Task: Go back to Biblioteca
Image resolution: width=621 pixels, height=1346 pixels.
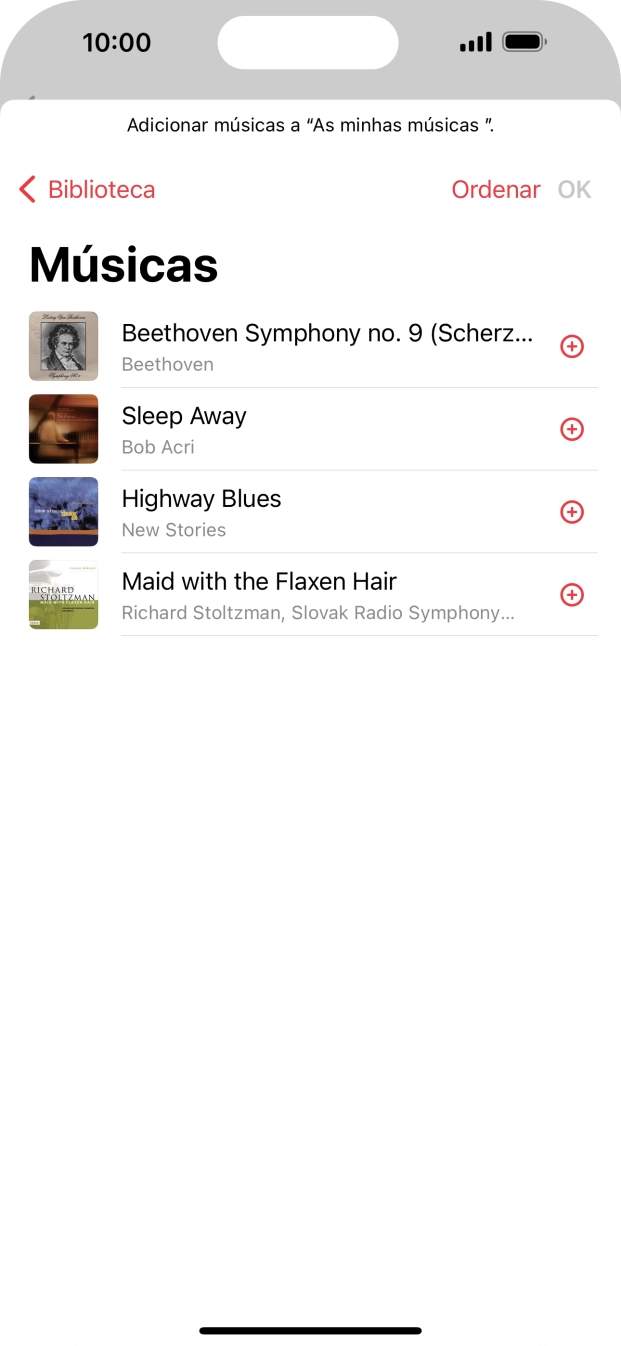Action: [x=87, y=190]
